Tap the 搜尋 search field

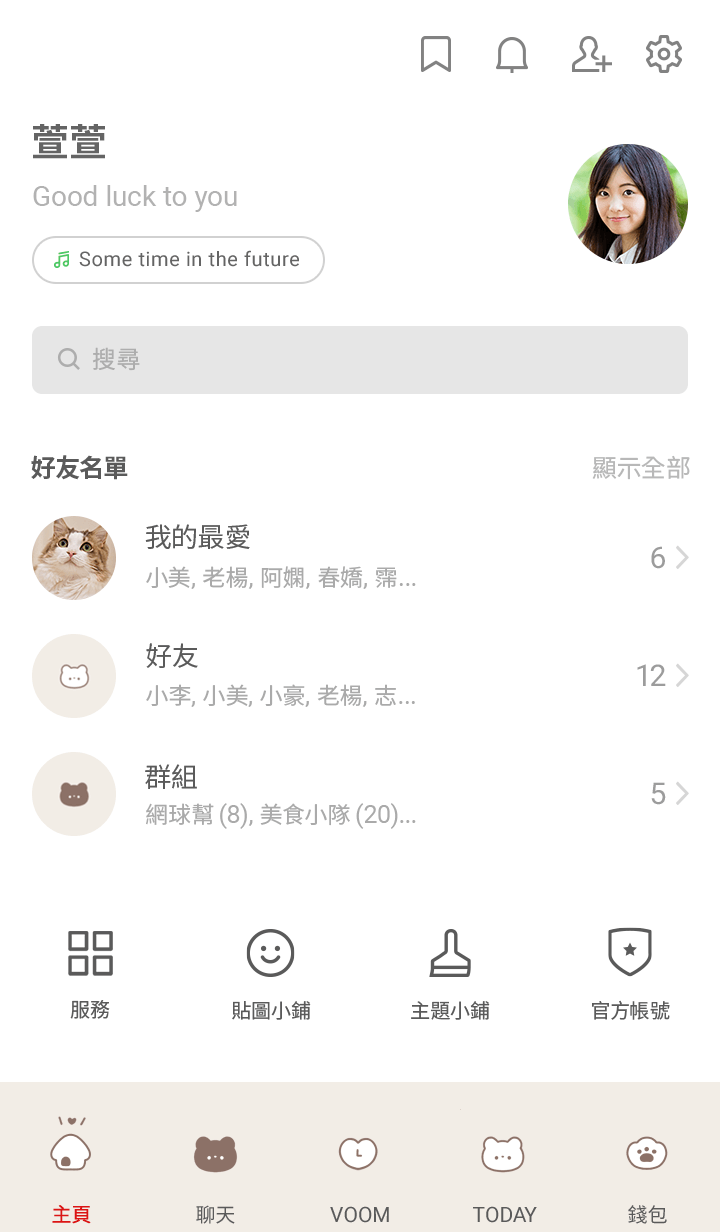(x=360, y=360)
